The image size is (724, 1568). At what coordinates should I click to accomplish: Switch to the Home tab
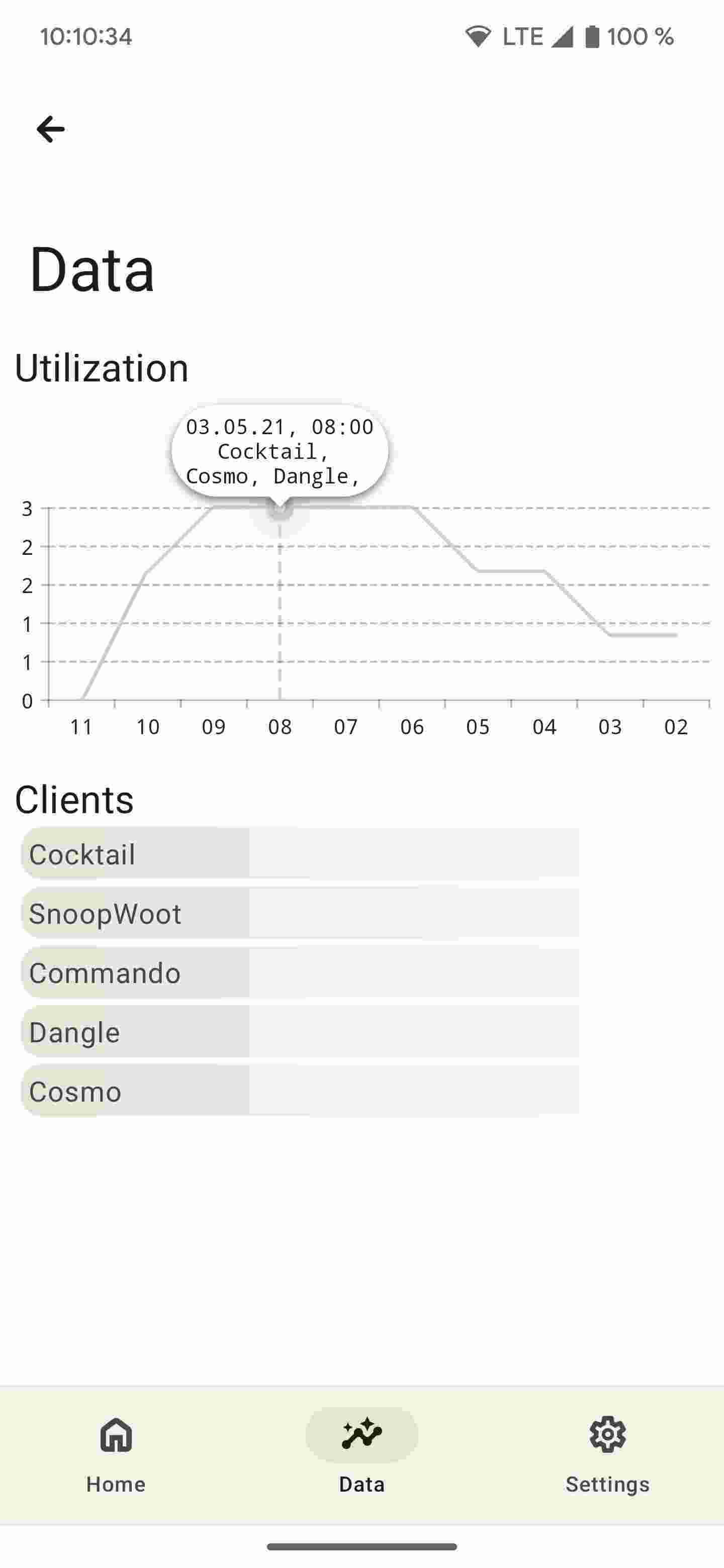tap(116, 1455)
